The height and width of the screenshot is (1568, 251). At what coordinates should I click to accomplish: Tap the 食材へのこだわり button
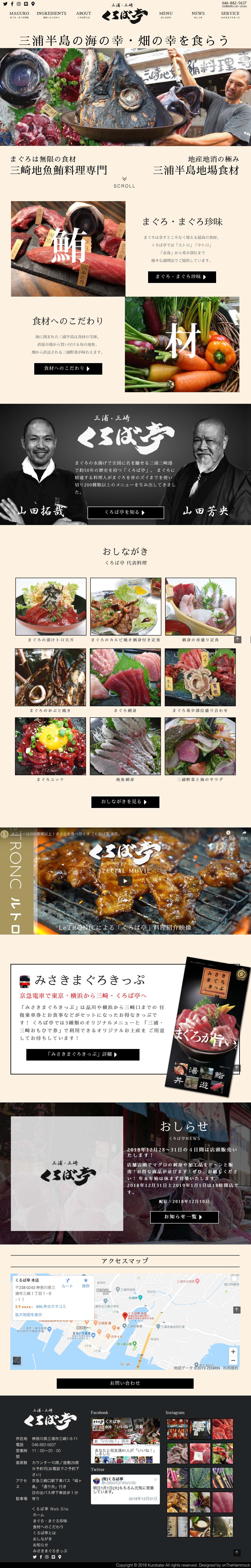point(67,368)
